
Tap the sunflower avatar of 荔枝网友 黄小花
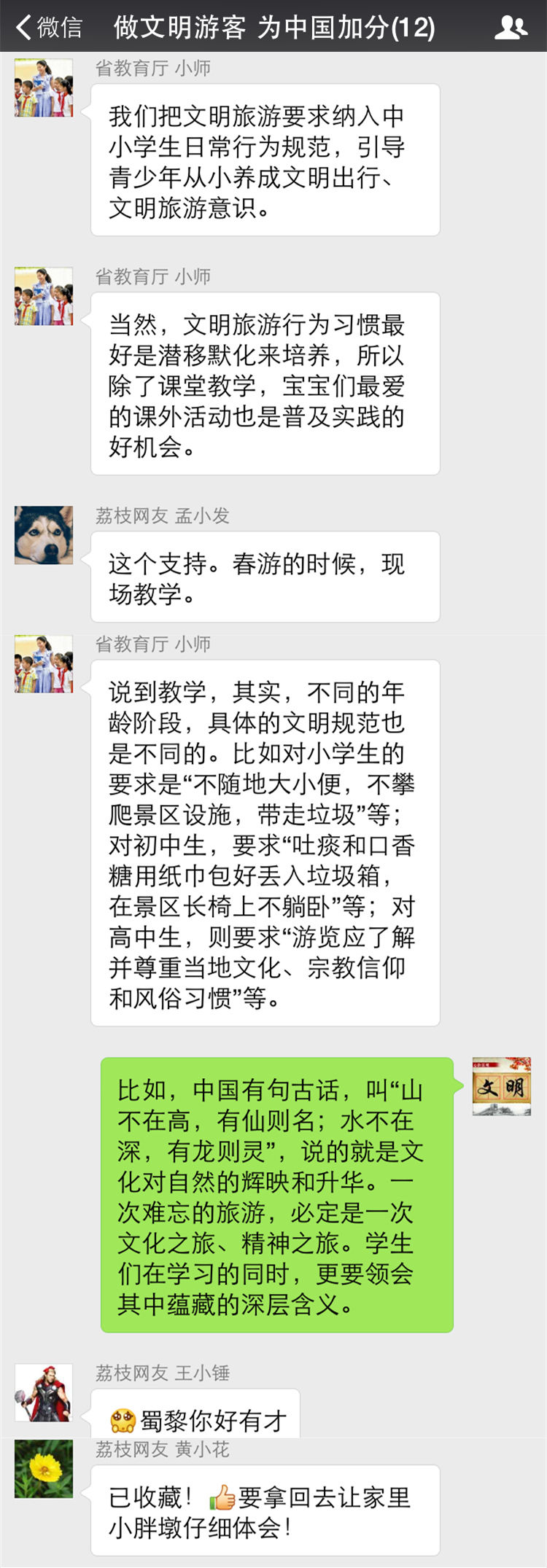tap(44, 1468)
